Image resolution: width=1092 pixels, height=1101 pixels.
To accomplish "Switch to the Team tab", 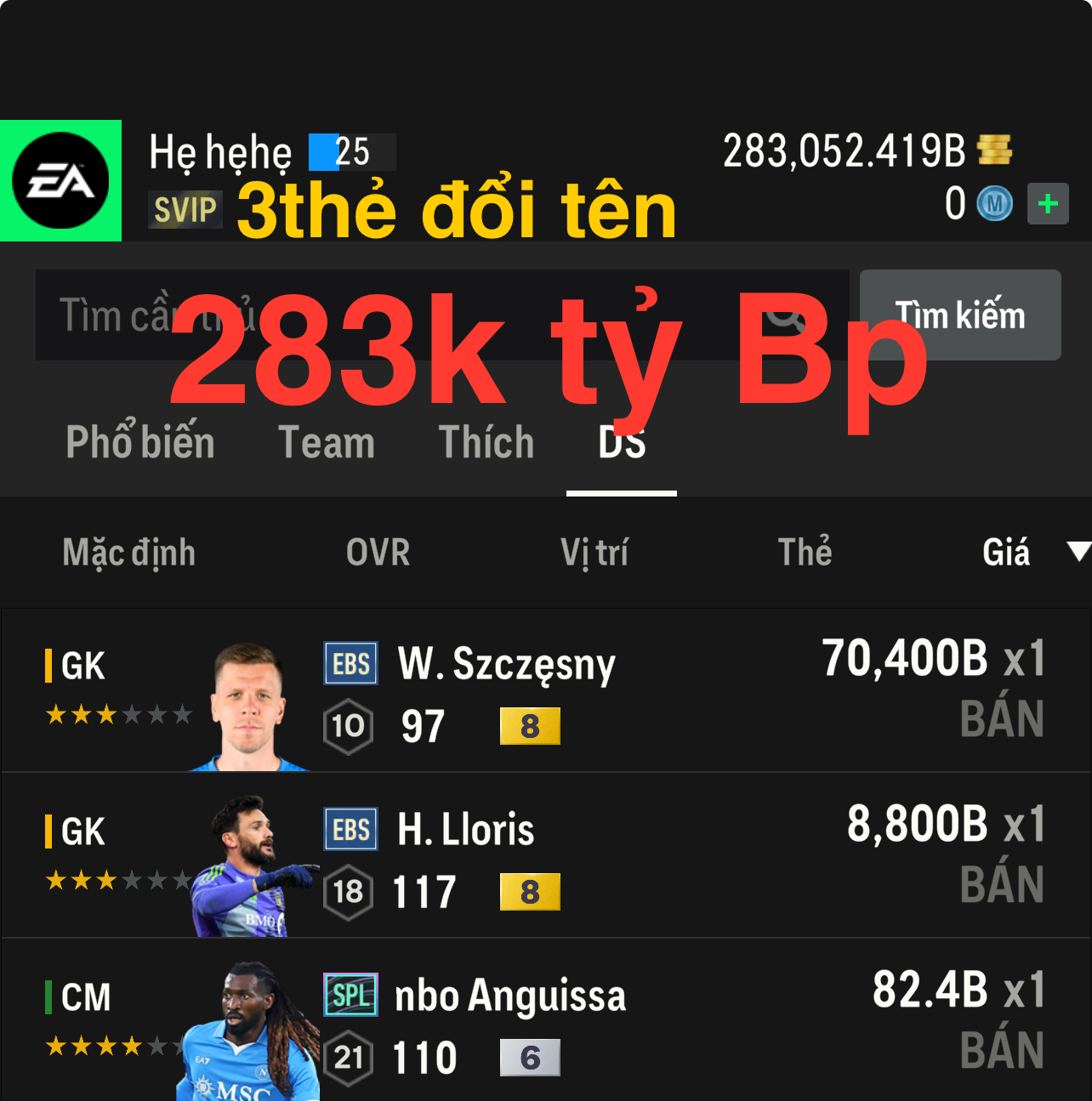I will click(327, 442).
